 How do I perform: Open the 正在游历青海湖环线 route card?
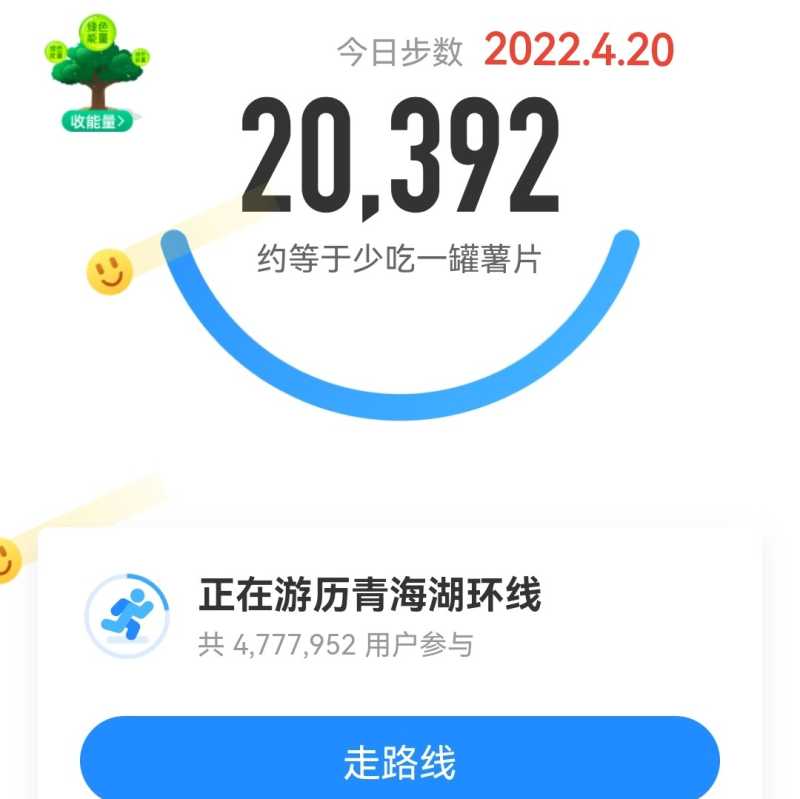[x=370, y=613]
